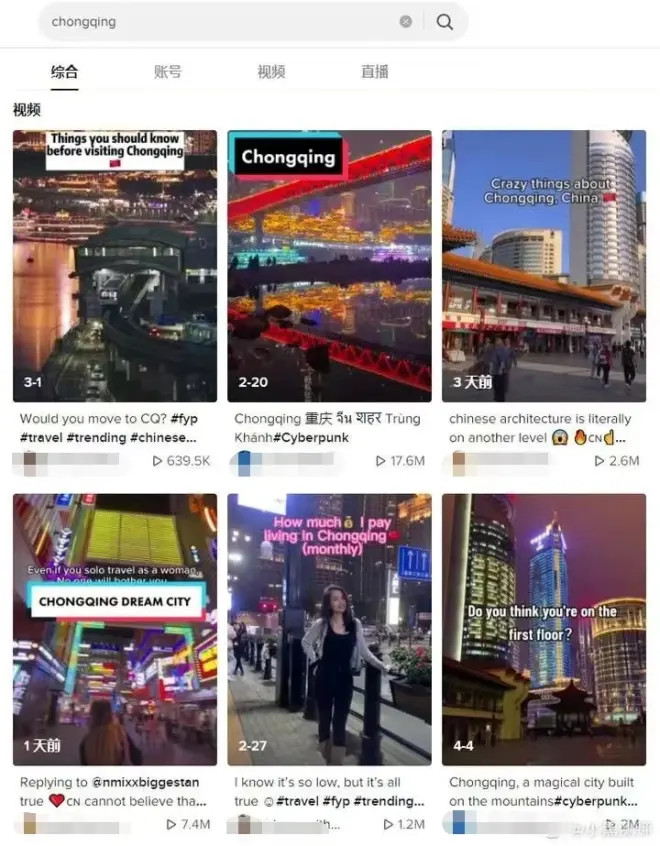The height and width of the screenshot is (846, 660).
Task: Play 'Do you think you're on the first floor?' video
Action: pos(544,629)
